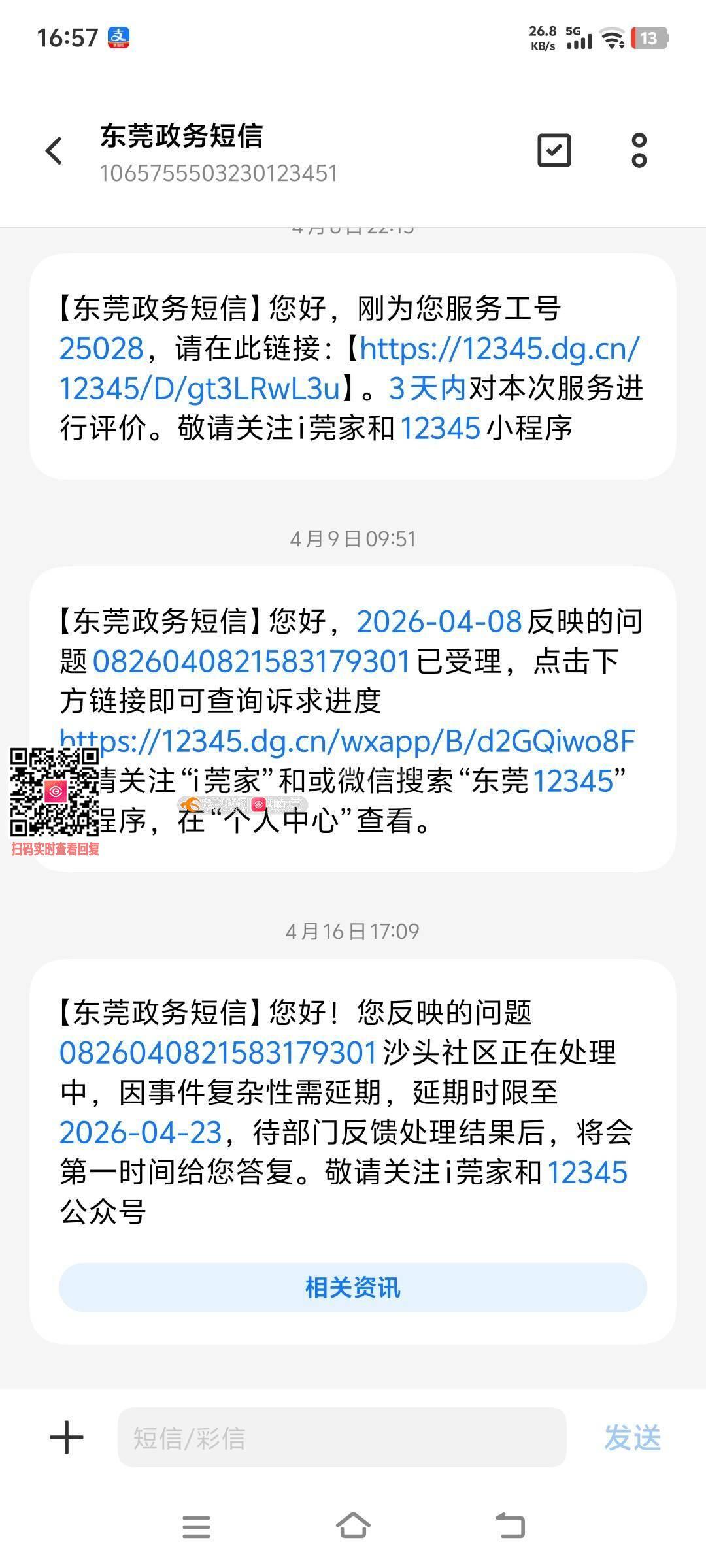This screenshot has width=706, height=1568.
Task: Go to the system home screen
Action: click(353, 1527)
